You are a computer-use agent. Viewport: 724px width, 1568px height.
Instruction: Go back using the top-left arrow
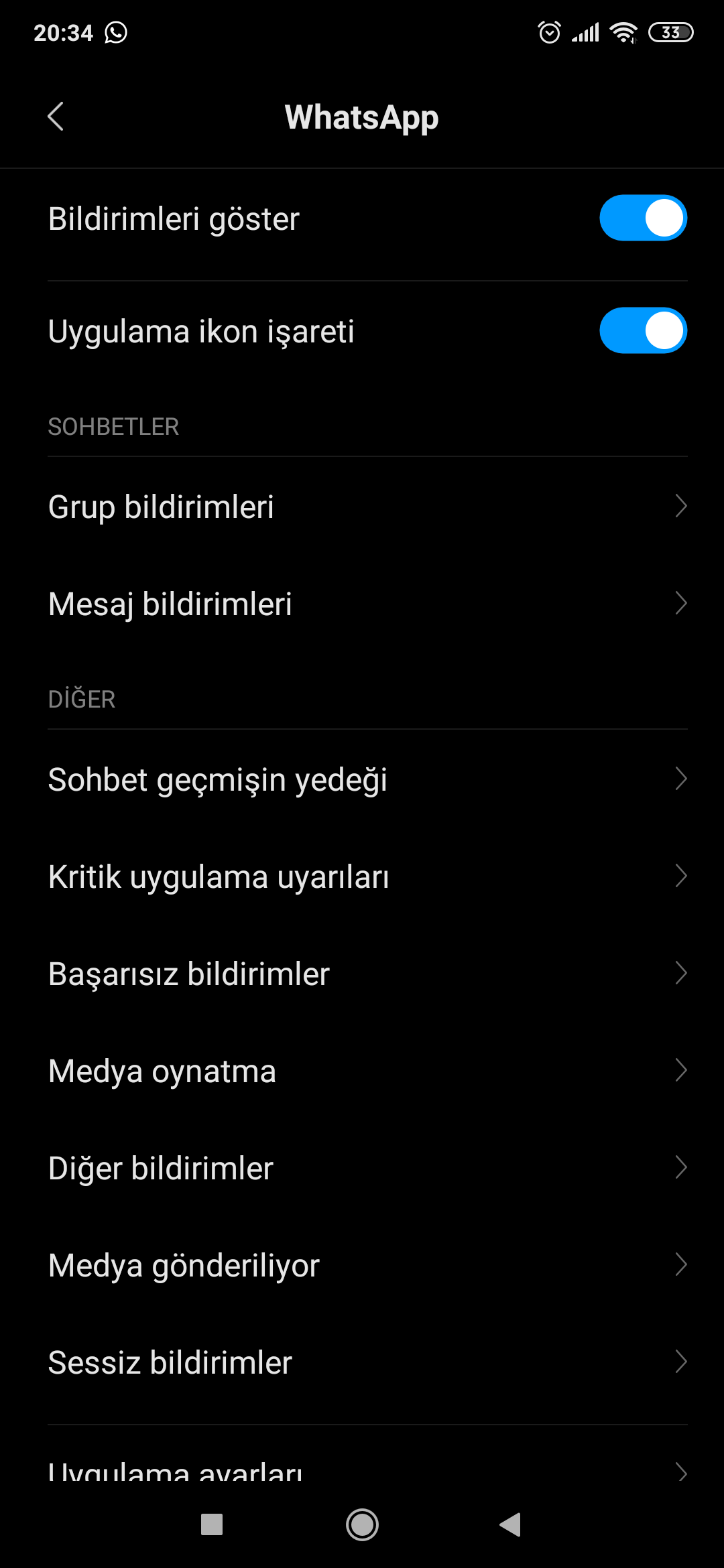point(56,117)
